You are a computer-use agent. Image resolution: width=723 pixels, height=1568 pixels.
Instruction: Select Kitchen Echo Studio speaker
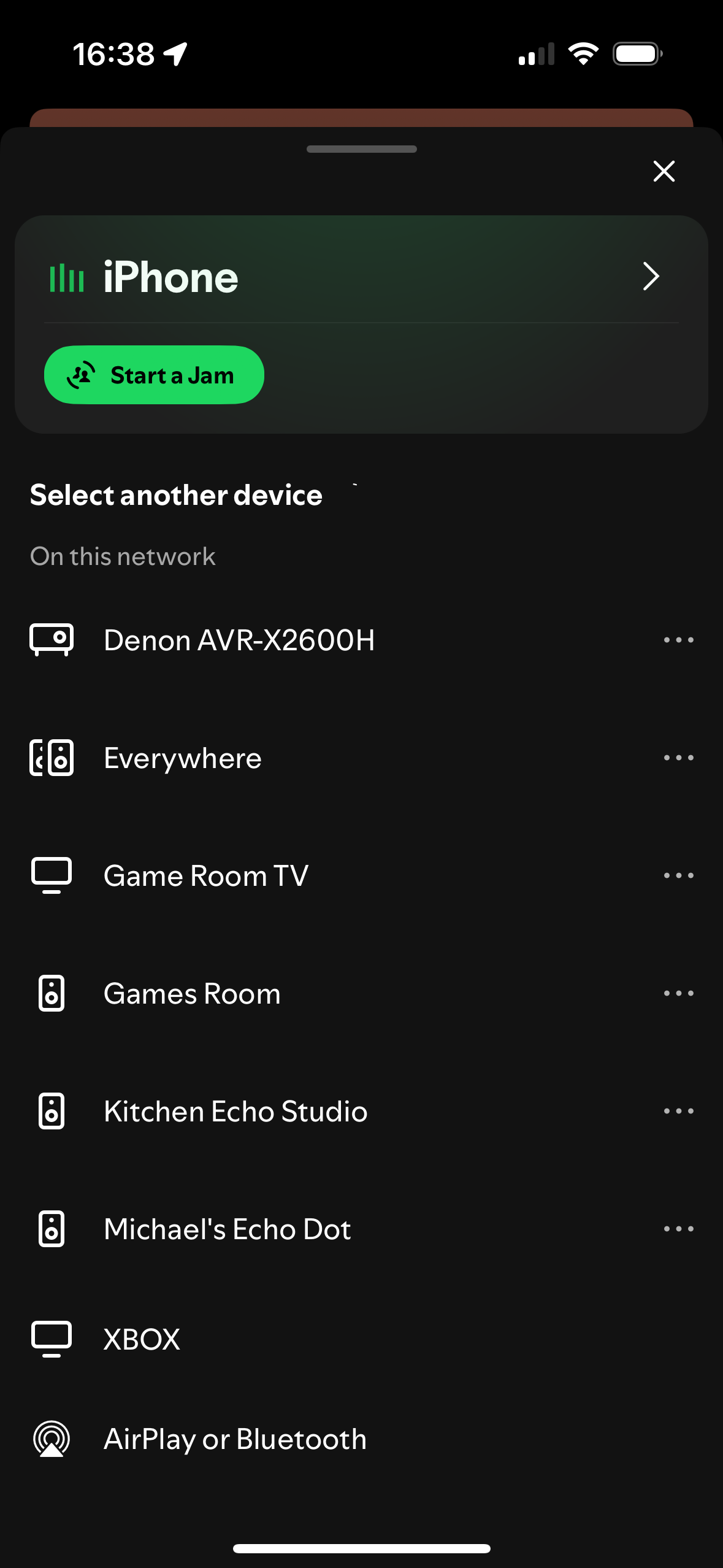pyautogui.click(x=235, y=1111)
